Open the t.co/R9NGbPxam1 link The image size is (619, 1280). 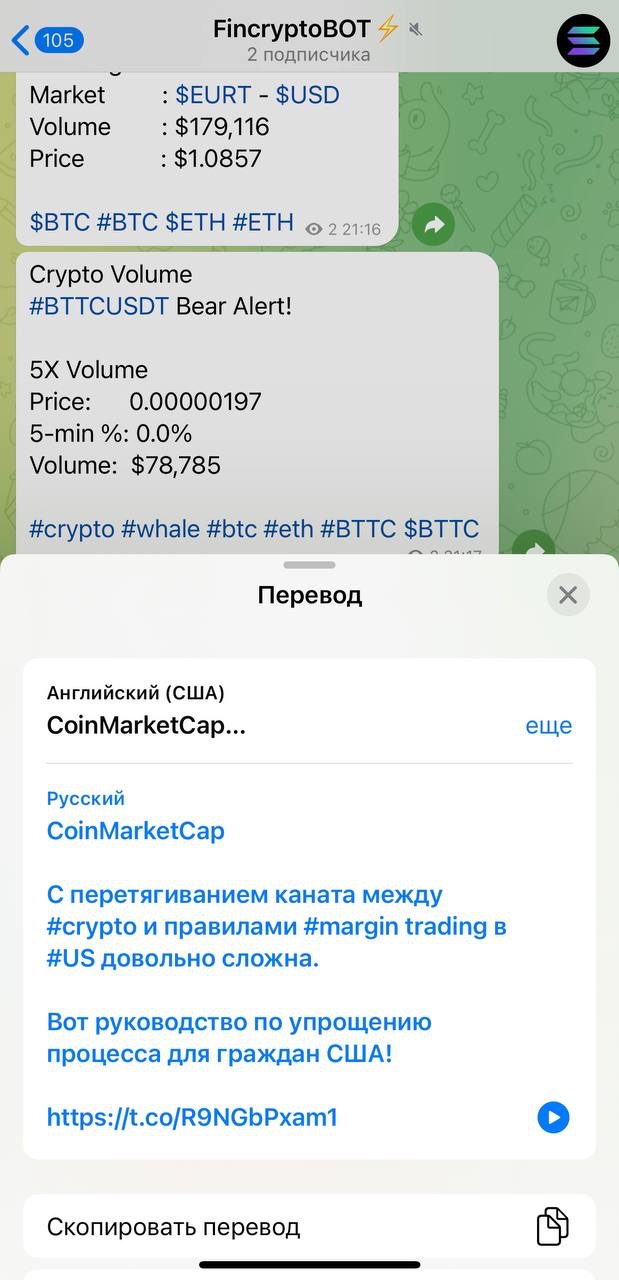(192, 1117)
